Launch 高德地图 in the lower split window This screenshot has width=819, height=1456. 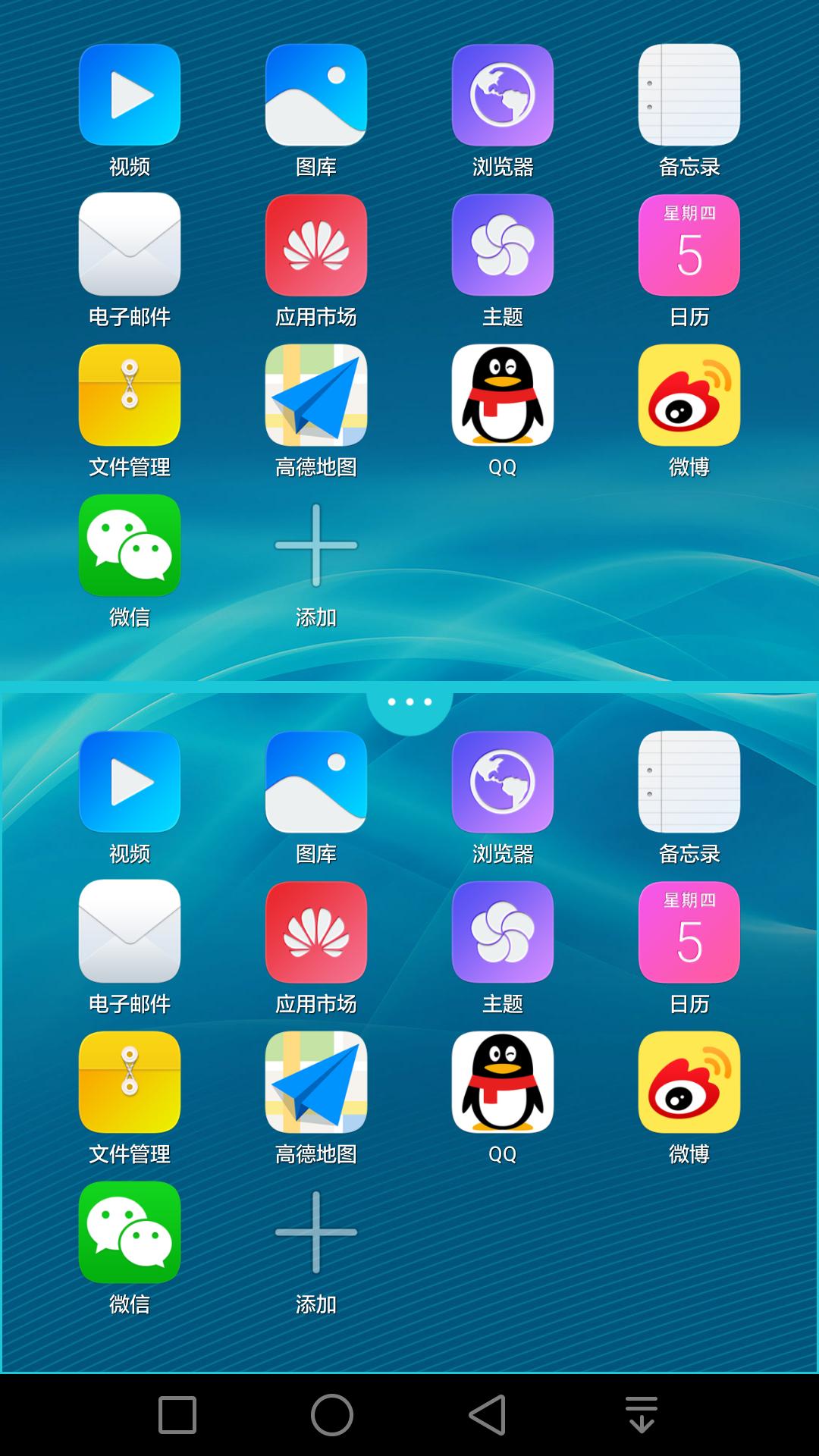point(316,1082)
